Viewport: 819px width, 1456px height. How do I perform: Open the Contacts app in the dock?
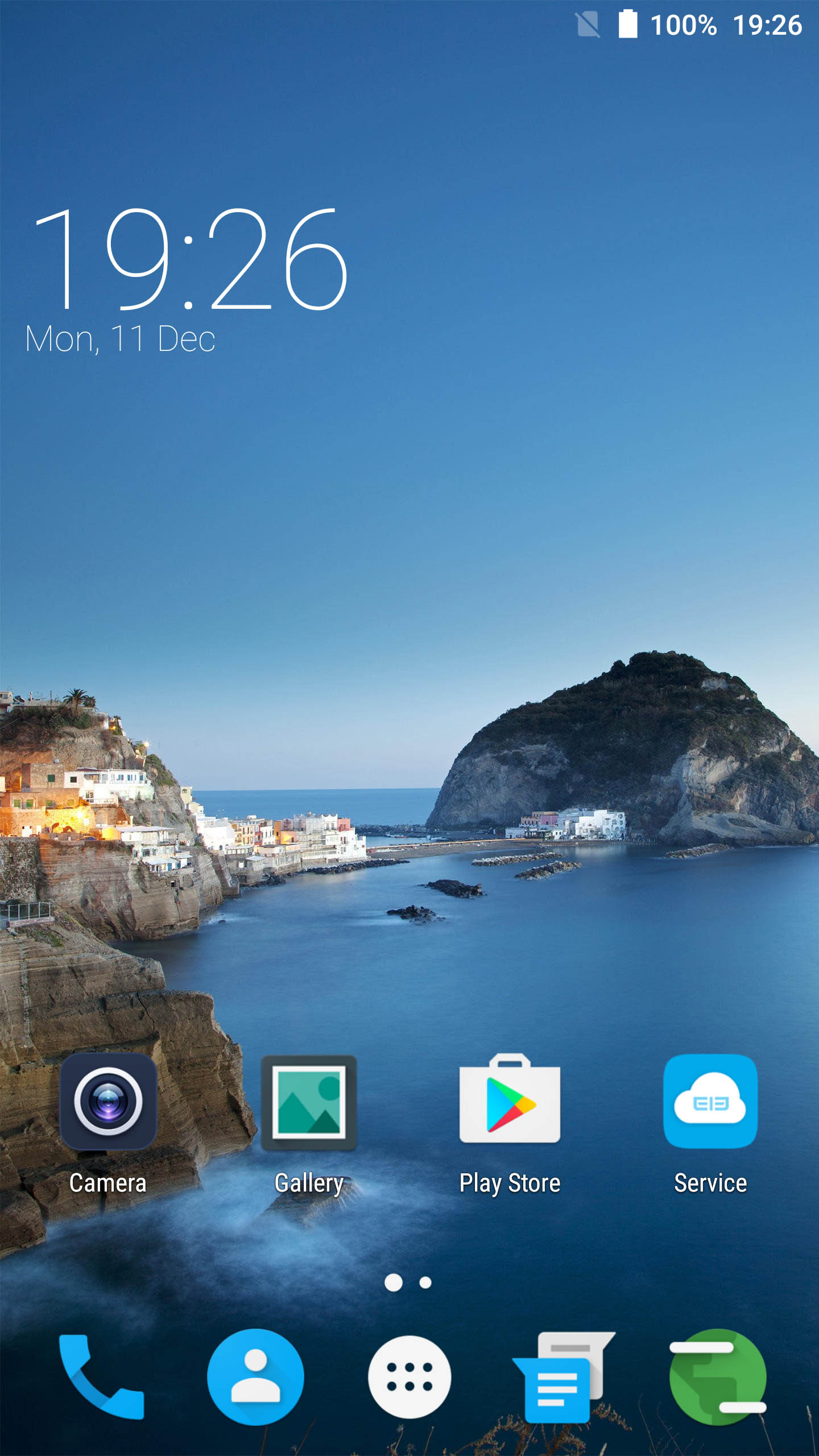(255, 1377)
